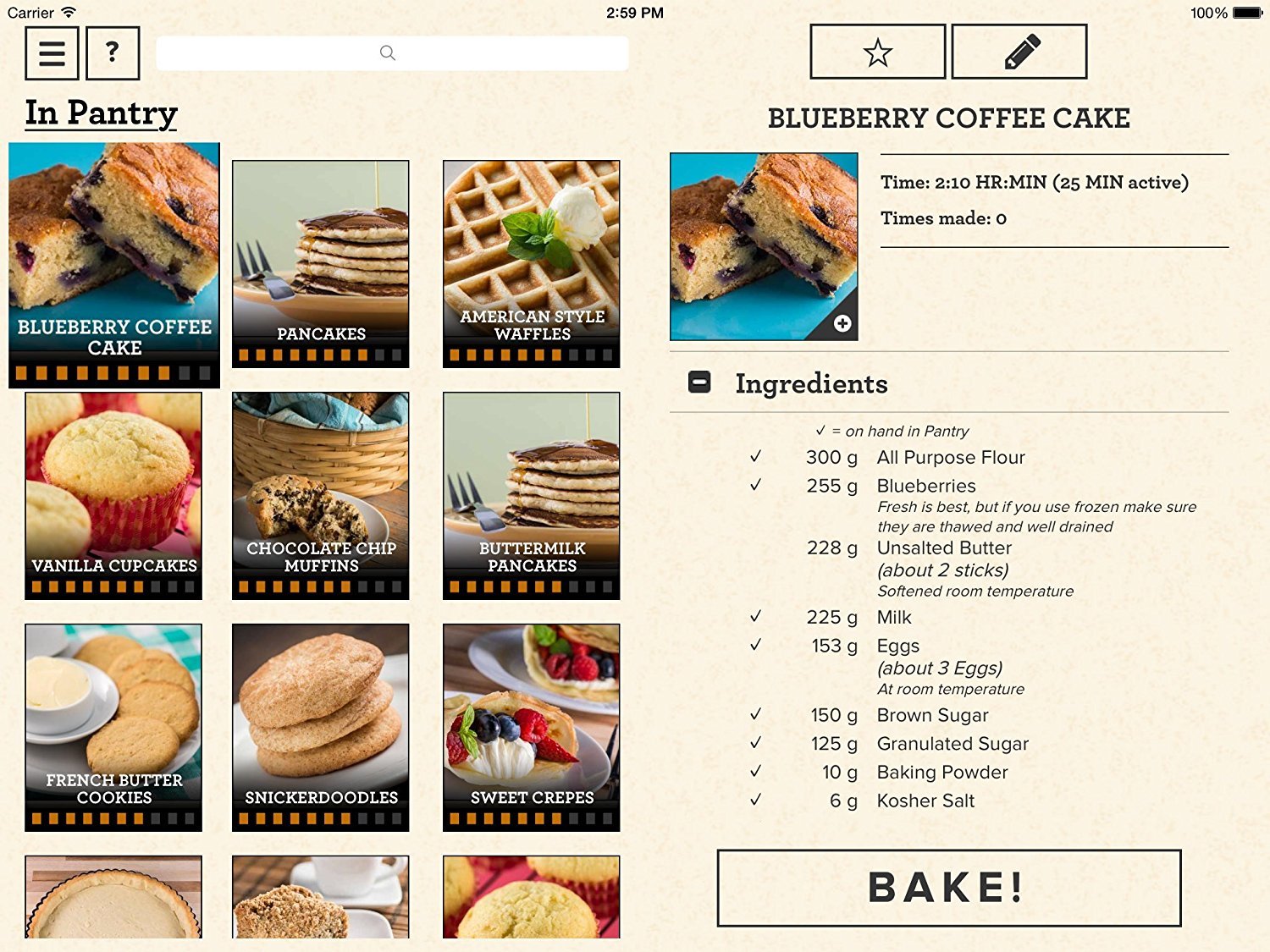Select the Vanilla Cupcakes card
The width and height of the screenshot is (1270, 952).
tap(113, 495)
